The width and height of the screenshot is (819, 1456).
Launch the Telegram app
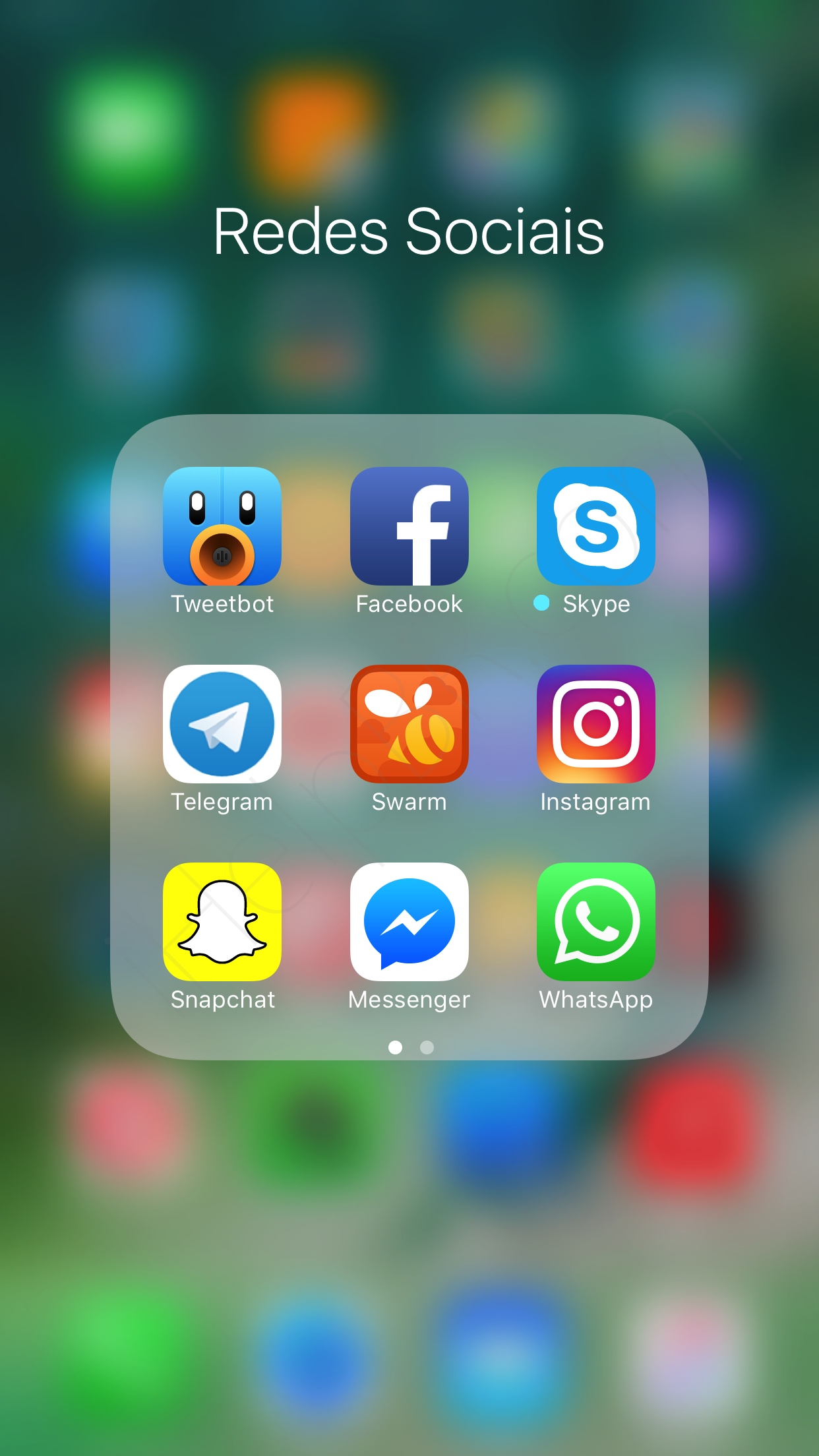click(222, 724)
